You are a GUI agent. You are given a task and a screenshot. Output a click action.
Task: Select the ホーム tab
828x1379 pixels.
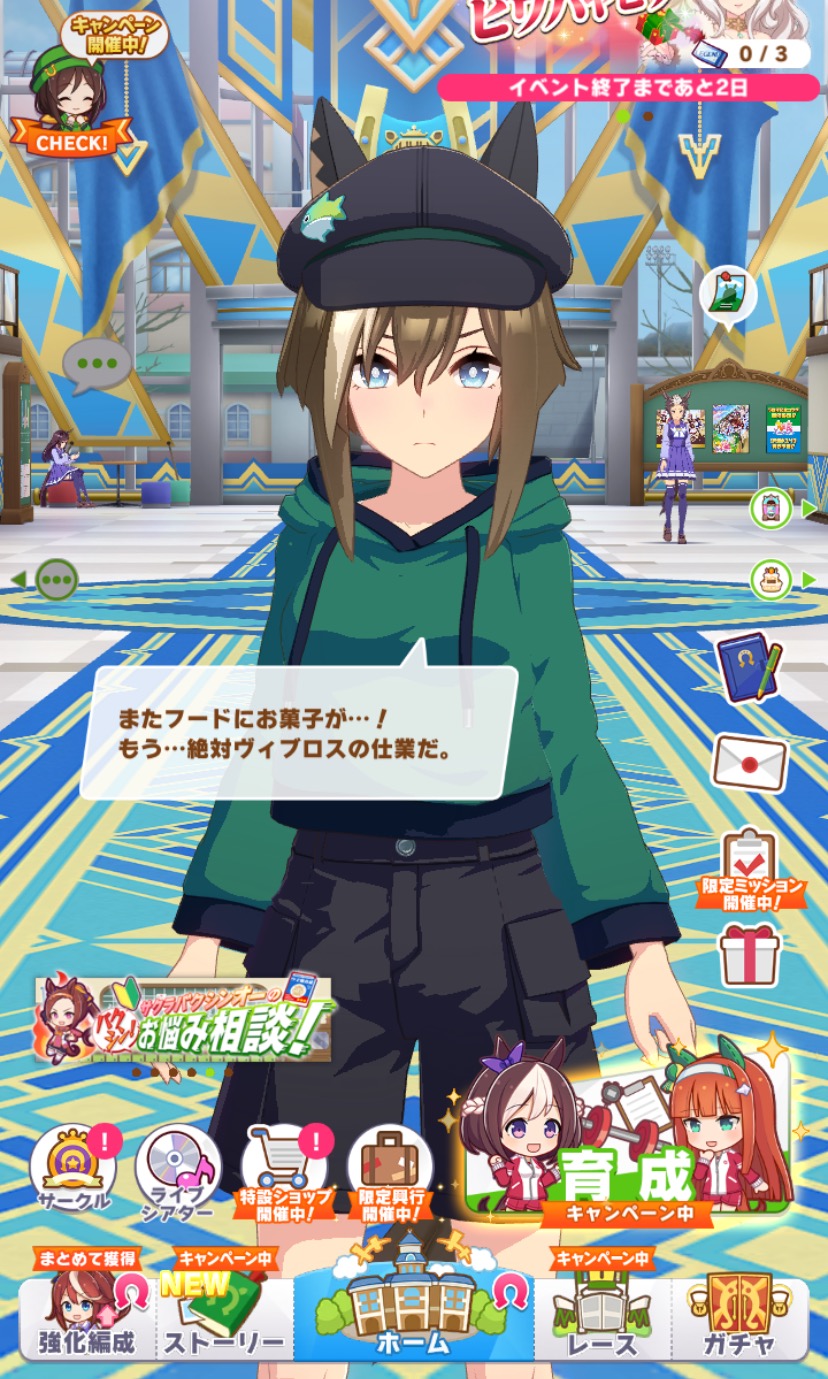click(414, 1310)
